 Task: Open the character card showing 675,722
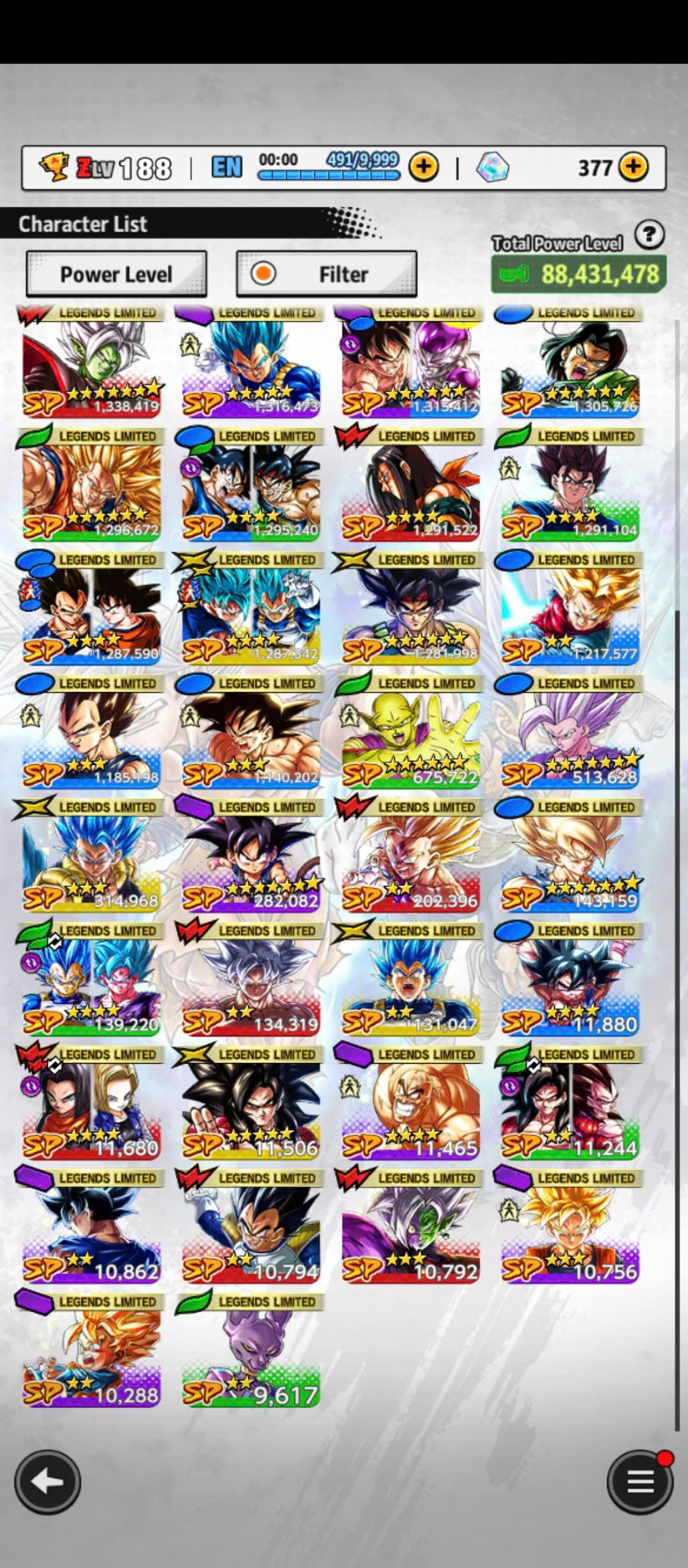(410, 738)
